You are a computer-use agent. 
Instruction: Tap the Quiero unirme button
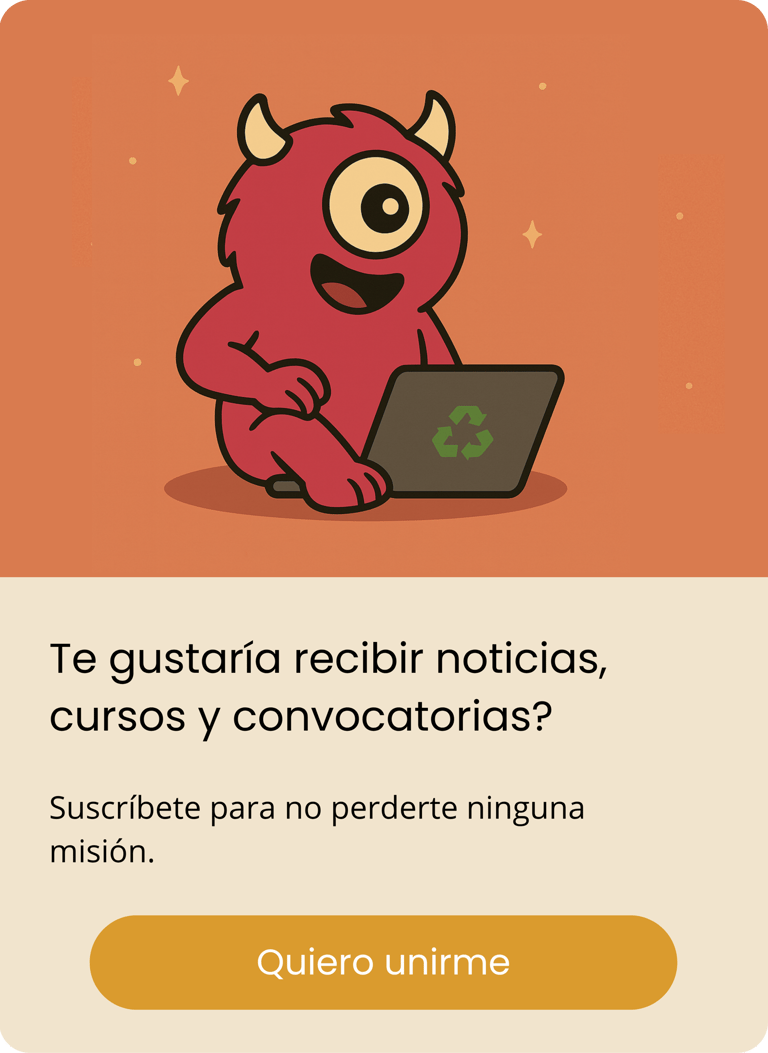[x=383, y=962]
